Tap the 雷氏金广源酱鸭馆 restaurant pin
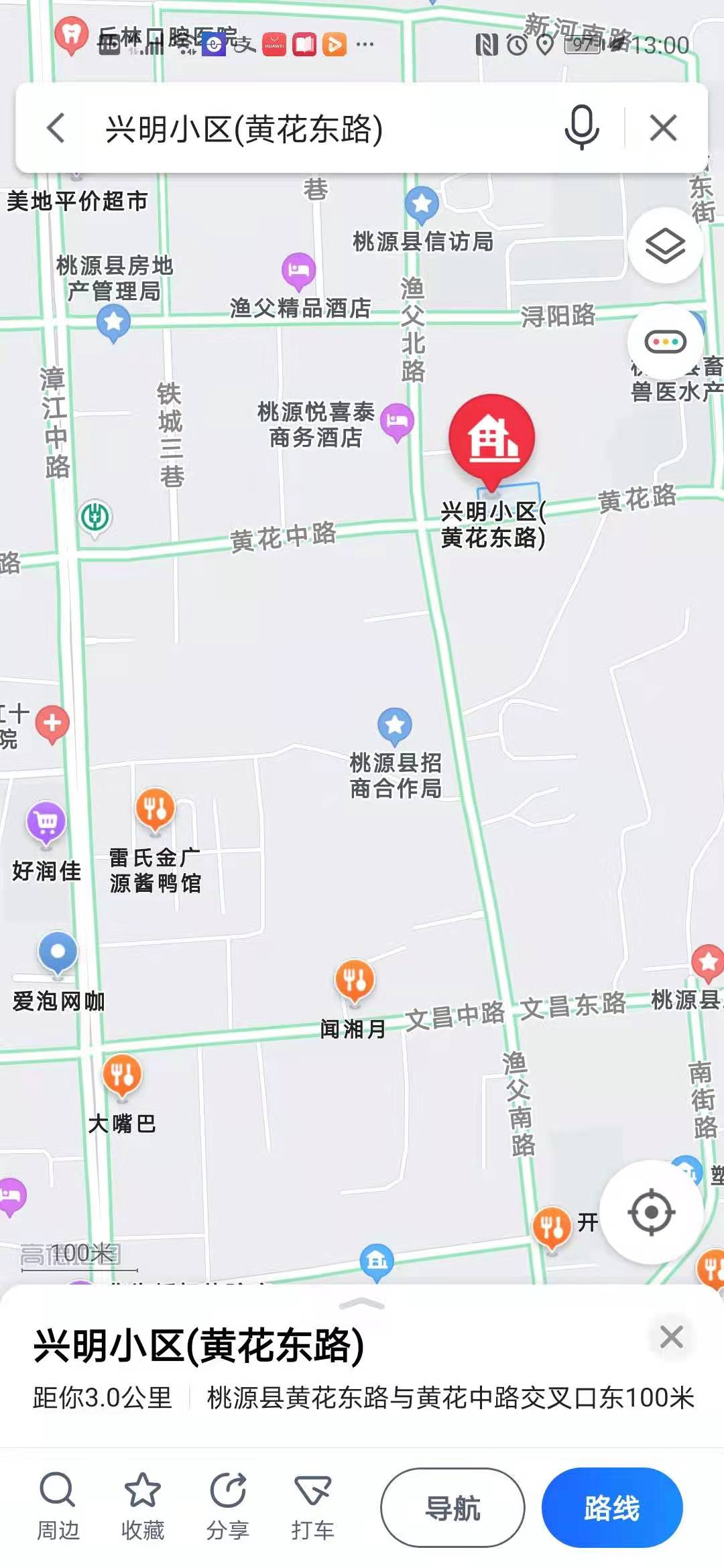This screenshot has width=724, height=1568. [x=155, y=809]
